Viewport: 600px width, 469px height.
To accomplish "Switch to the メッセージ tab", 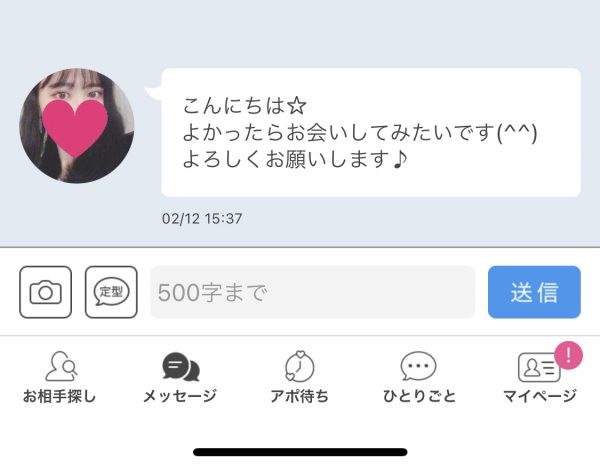I will coord(180,378).
